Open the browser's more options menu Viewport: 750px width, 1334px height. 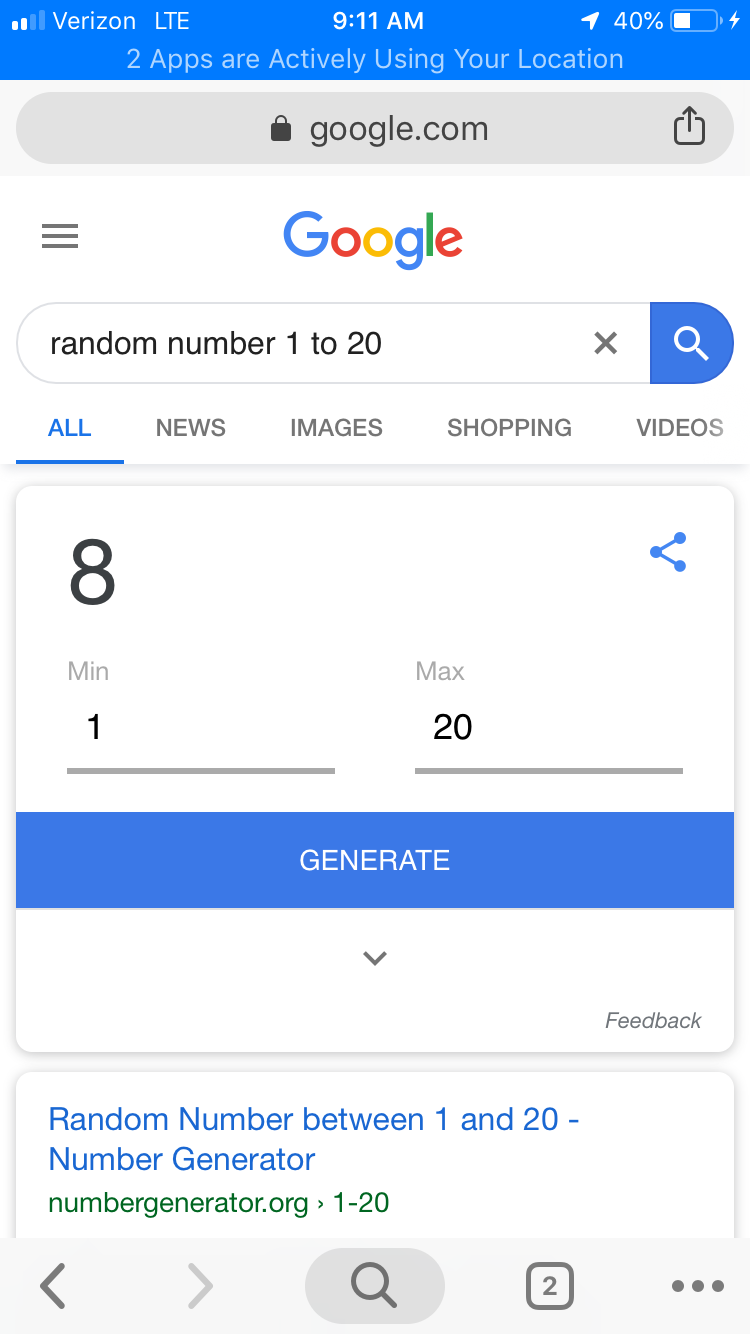(x=697, y=1286)
